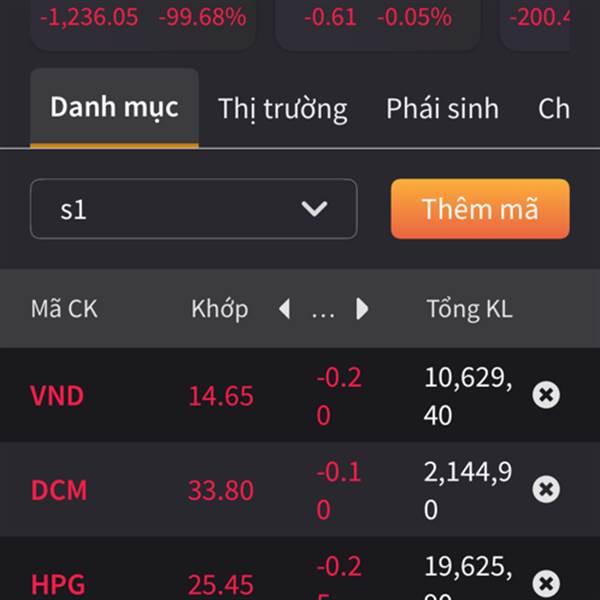
Task: Remove DCM from the watchlist
Action: pyautogui.click(x=545, y=489)
